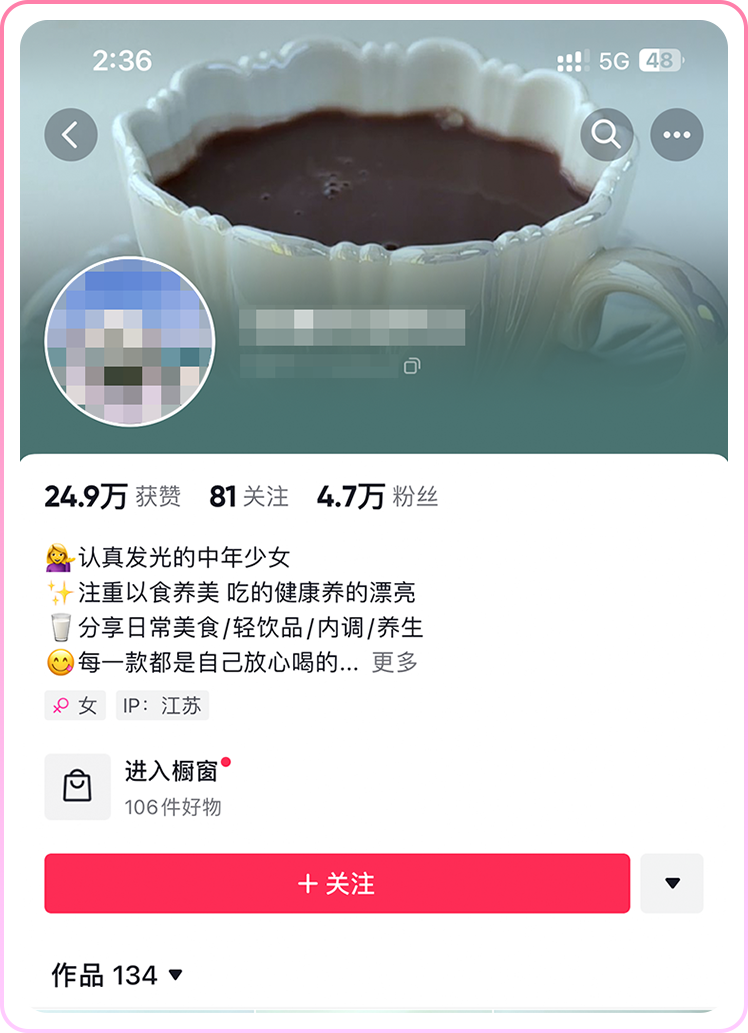Copy the account ID with copy icon
The image size is (748, 1033).
[411, 367]
